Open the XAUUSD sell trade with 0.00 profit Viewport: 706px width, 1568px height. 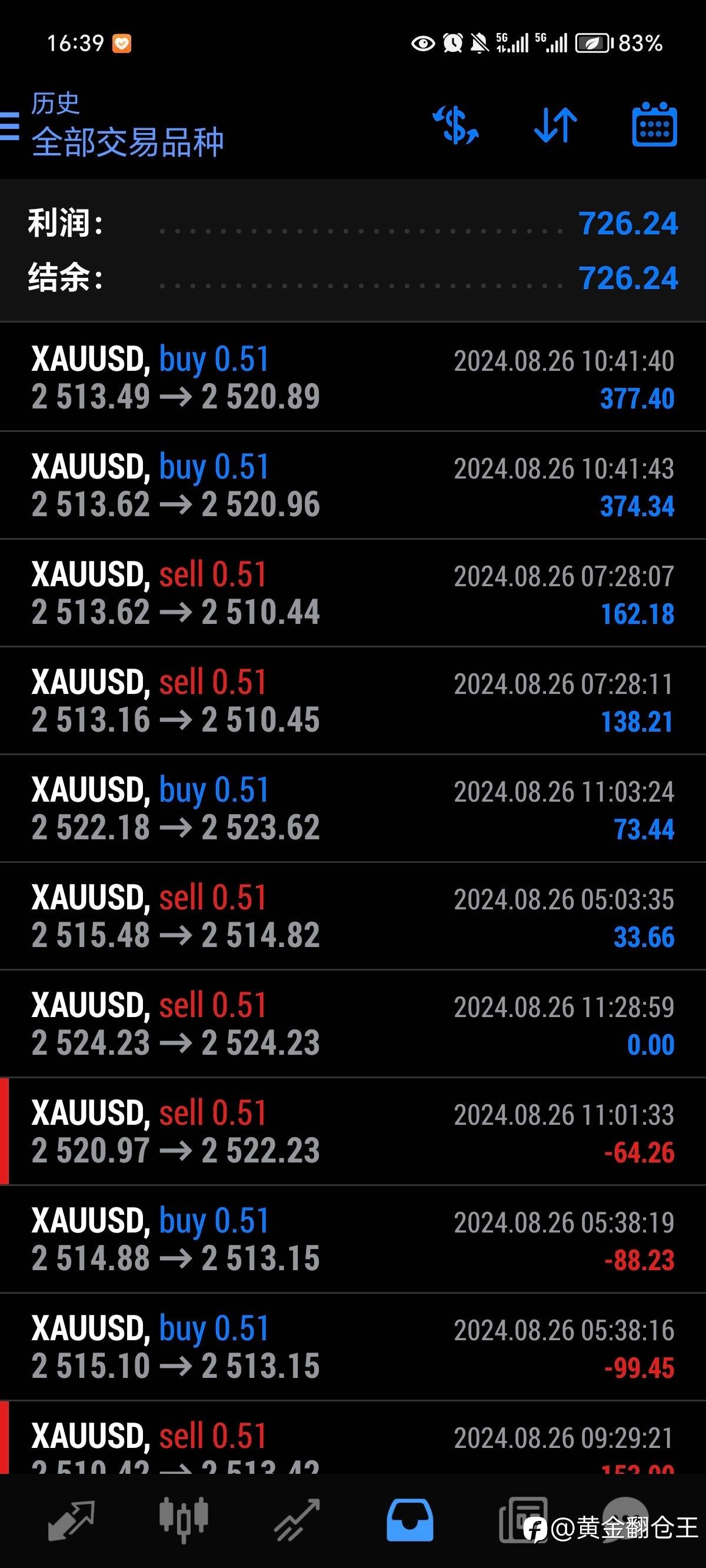pos(353,1024)
